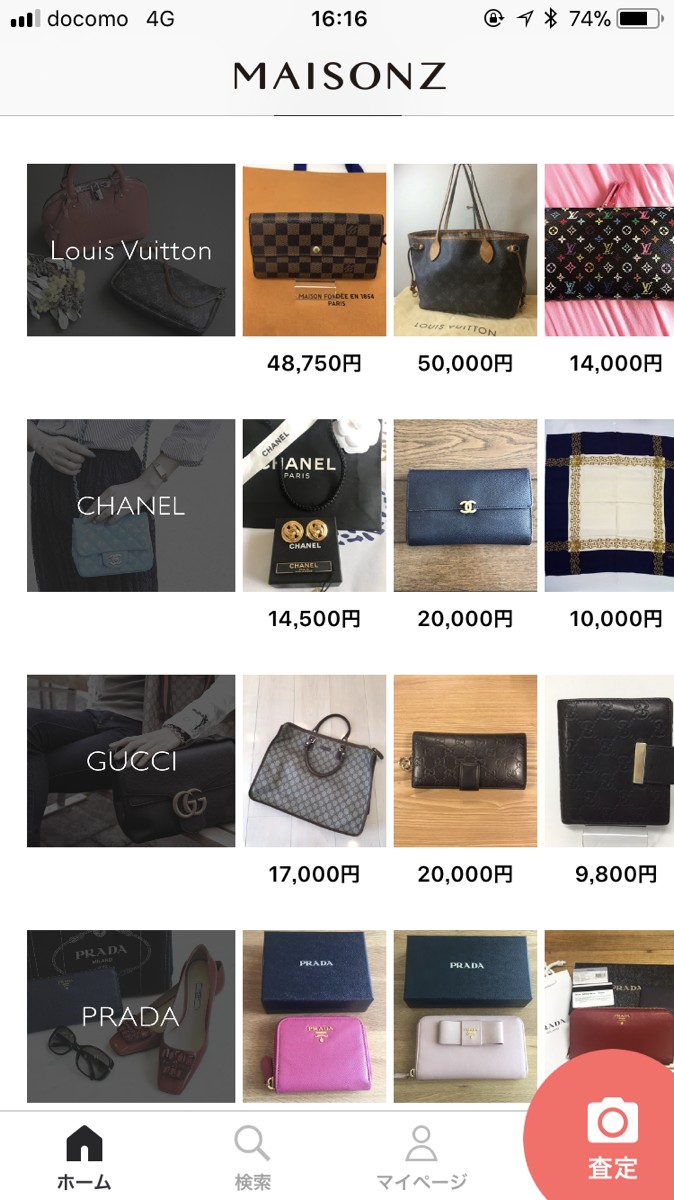Switch to the マイページ tab

[421, 1157]
